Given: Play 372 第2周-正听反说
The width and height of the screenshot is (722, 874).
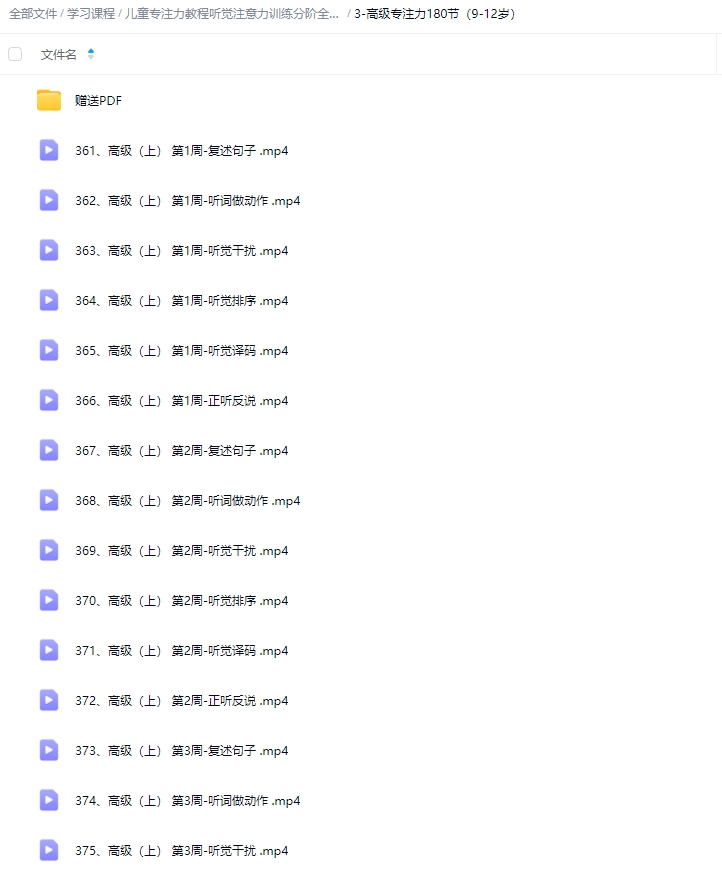Looking at the screenshot, I should pos(181,700).
